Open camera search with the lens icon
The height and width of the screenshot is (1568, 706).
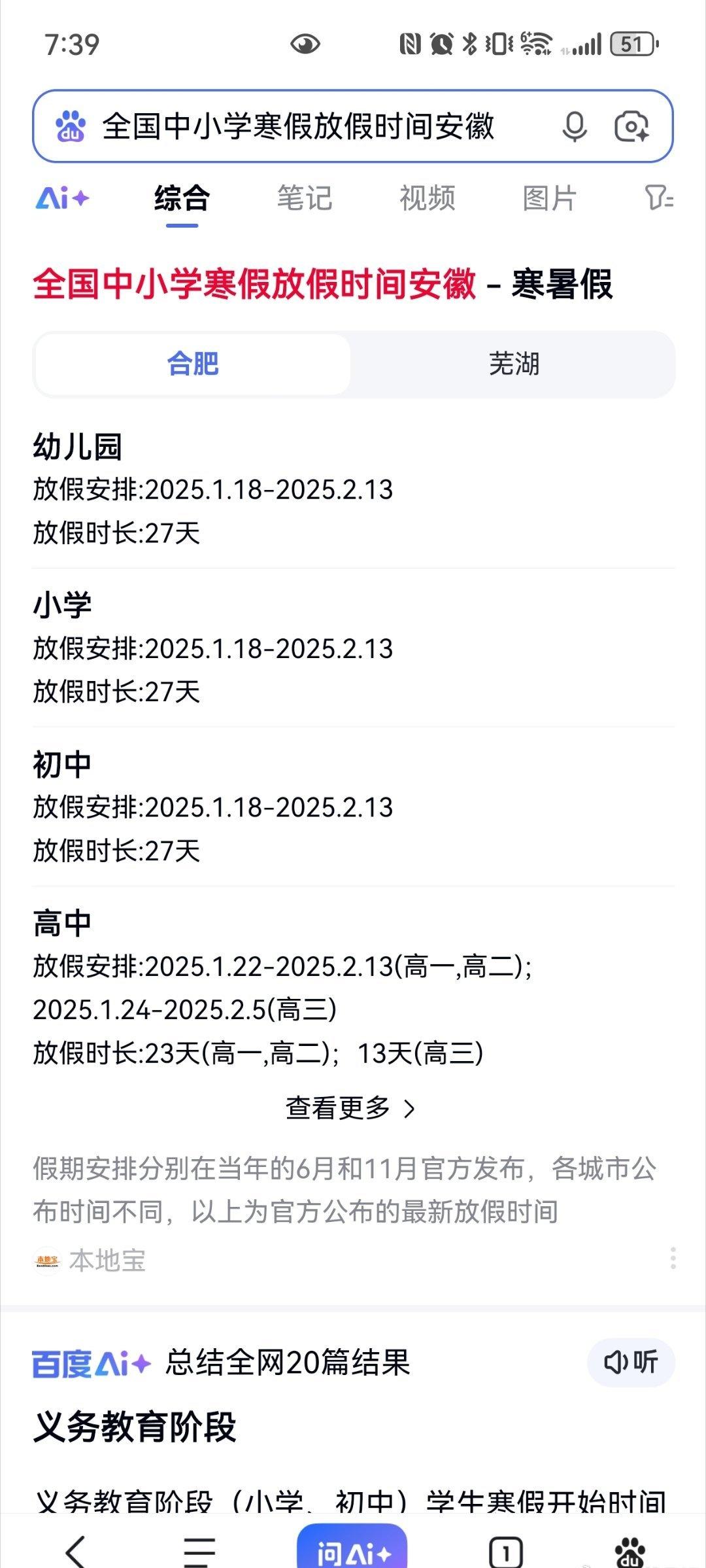coord(633,125)
